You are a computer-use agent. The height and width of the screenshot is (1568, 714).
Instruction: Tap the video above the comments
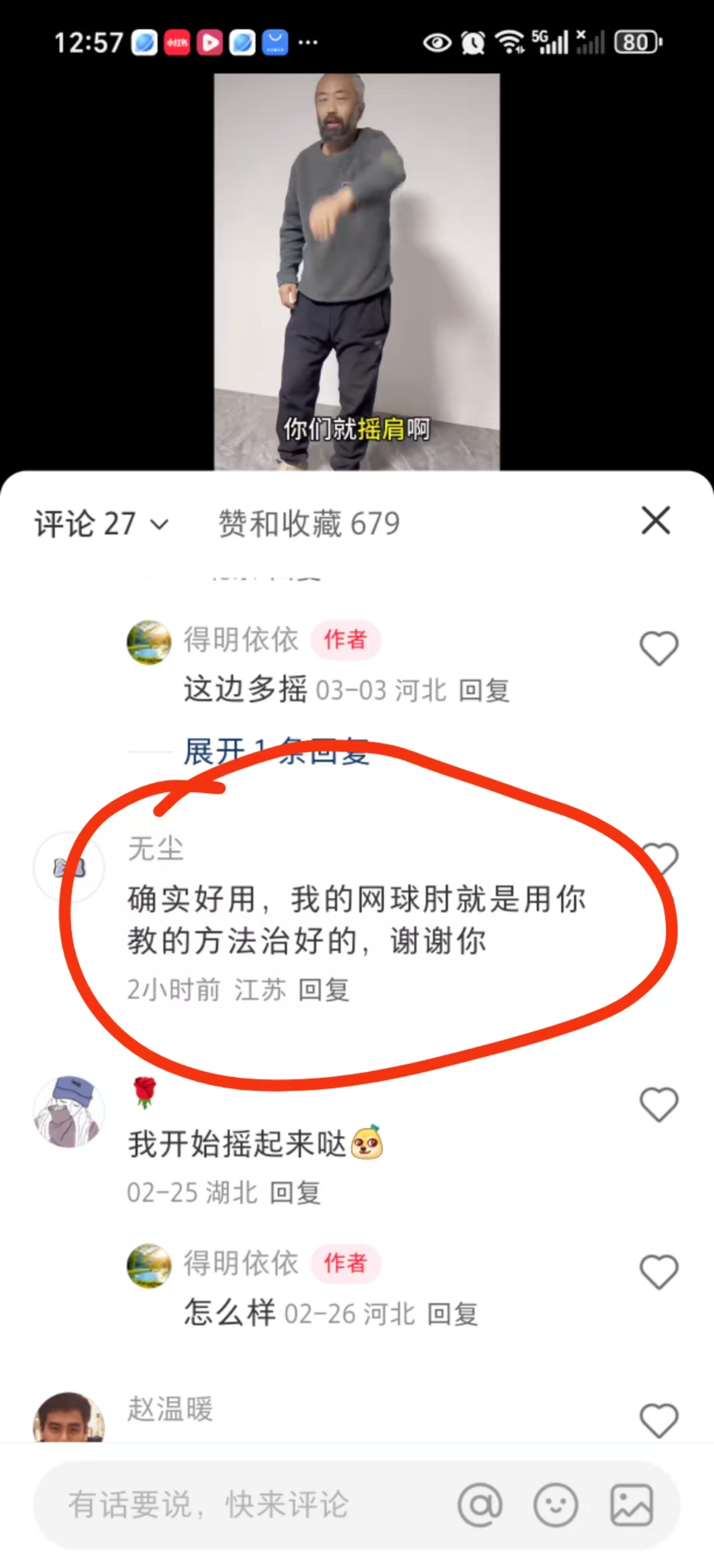(356, 272)
